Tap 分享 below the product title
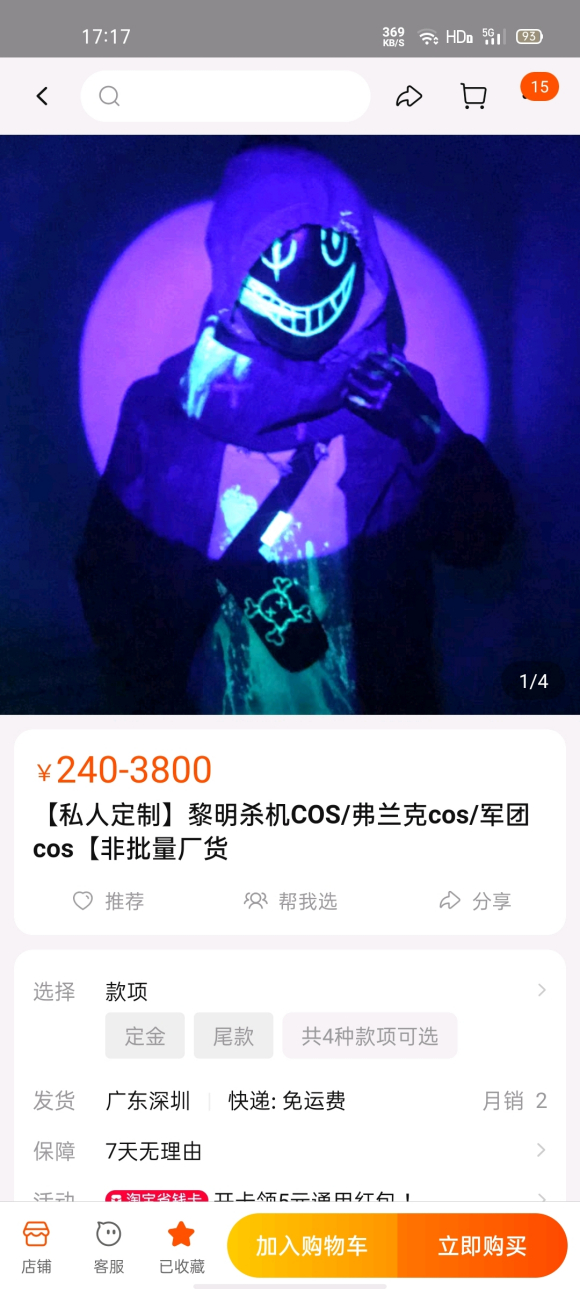 475,901
